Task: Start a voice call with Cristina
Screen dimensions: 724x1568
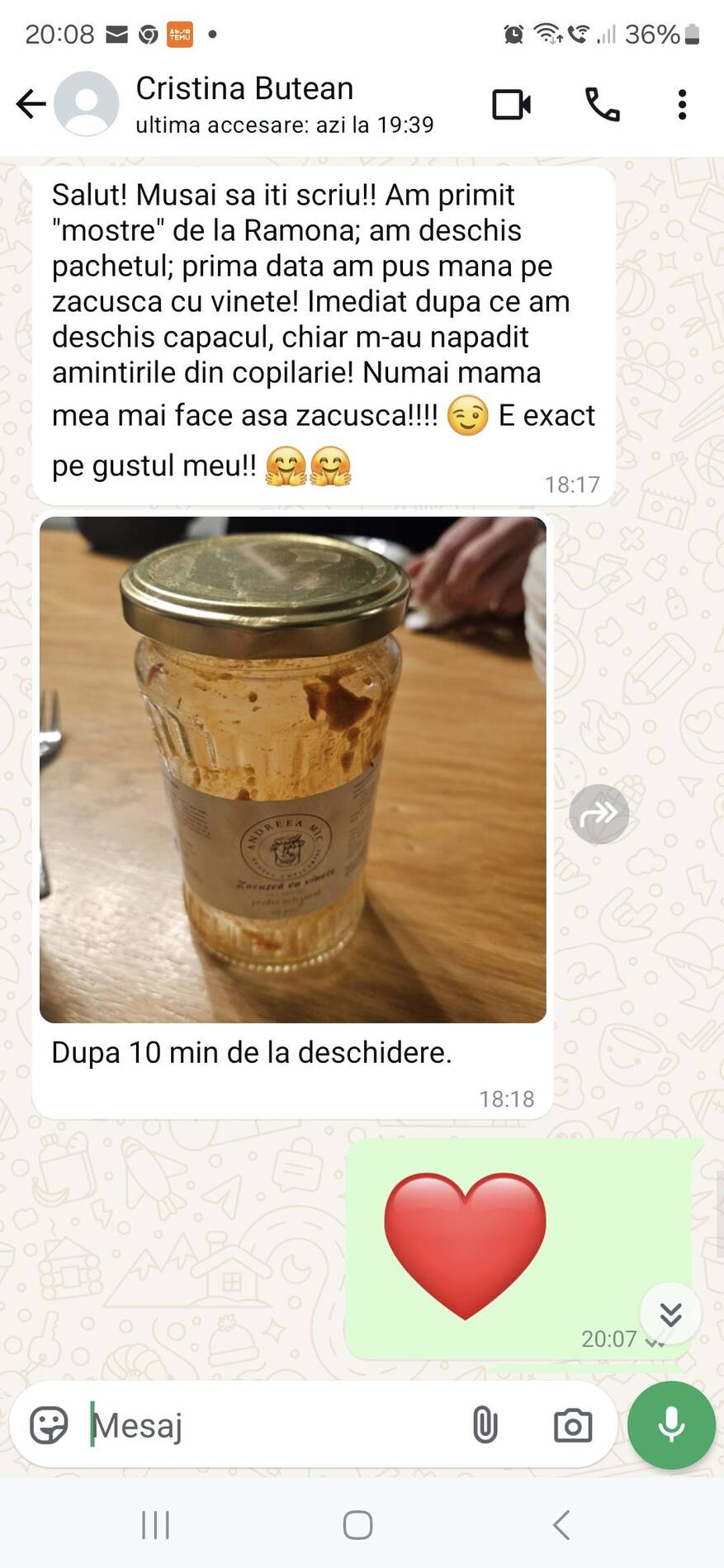Action: (x=602, y=105)
